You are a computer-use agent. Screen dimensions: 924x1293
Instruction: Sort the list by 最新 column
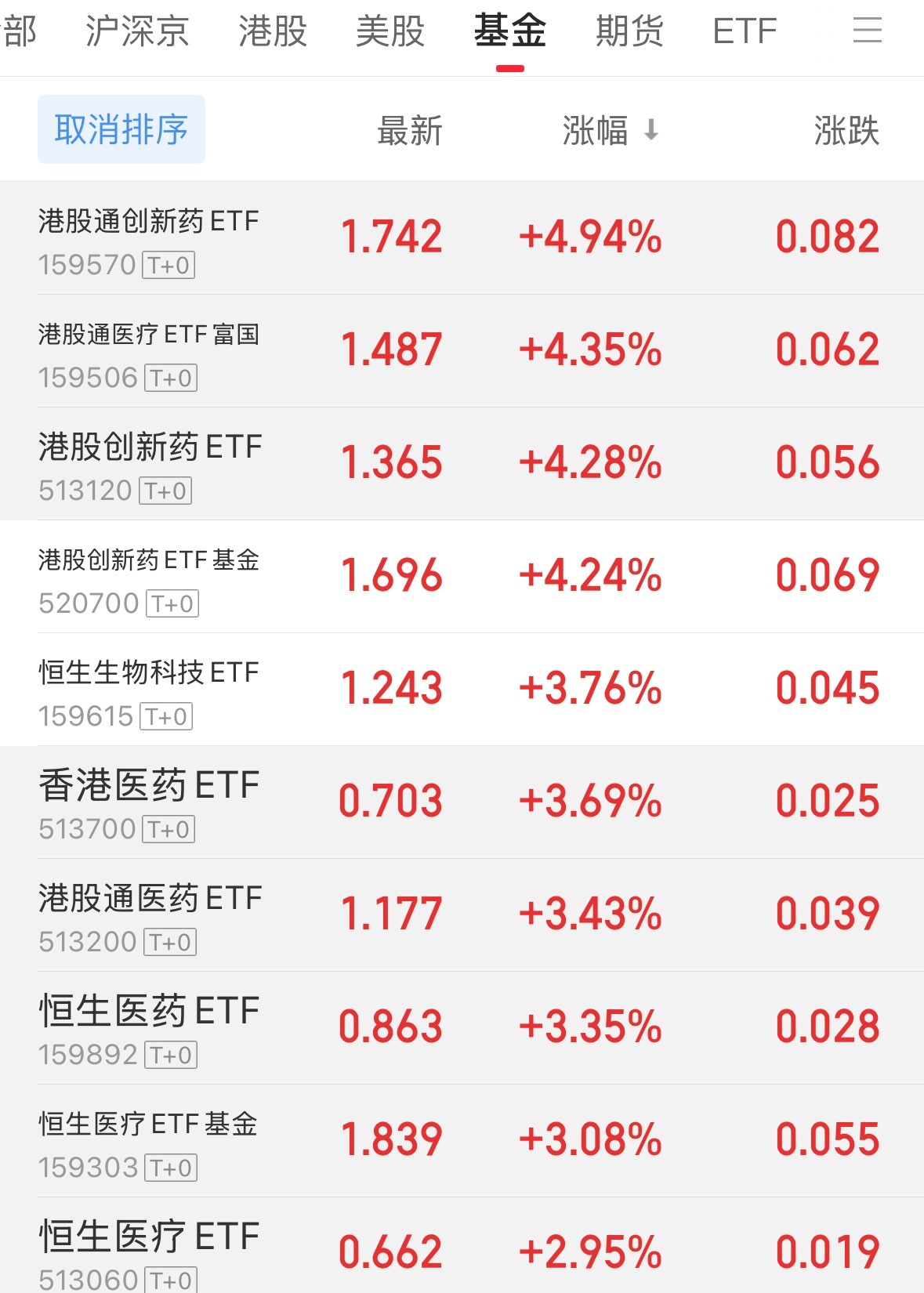point(408,131)
